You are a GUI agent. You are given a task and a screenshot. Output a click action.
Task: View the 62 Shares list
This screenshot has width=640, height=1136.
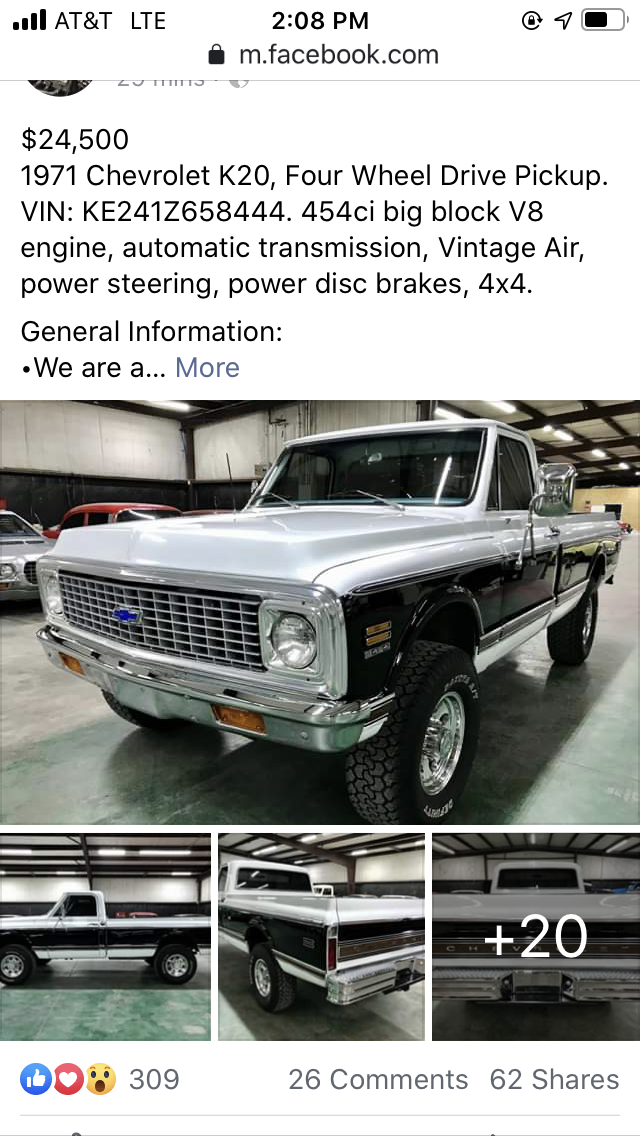click(x=554, y=1079)
